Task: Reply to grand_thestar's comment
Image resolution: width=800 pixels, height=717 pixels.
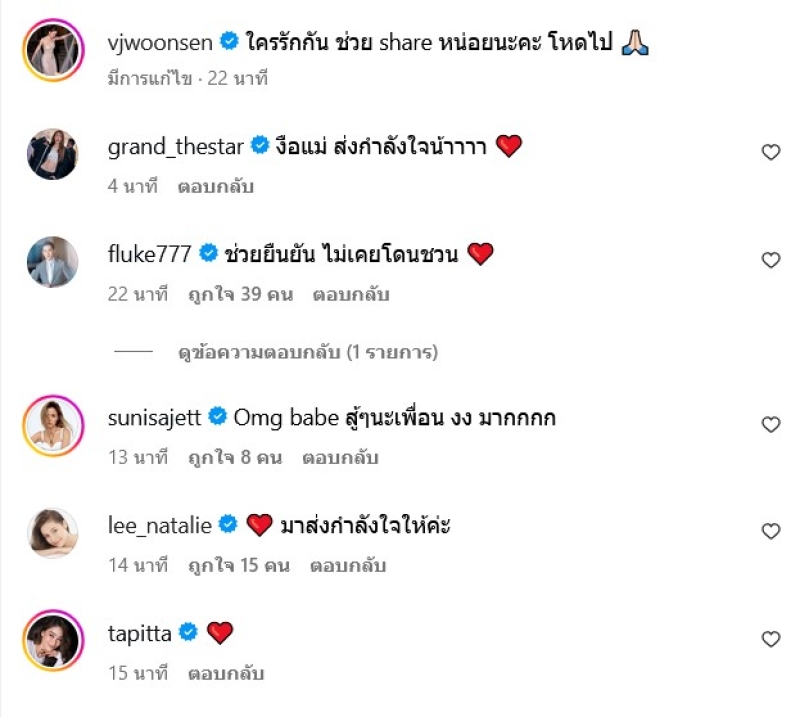Action: pyautogui.click(x=215, y=186)
